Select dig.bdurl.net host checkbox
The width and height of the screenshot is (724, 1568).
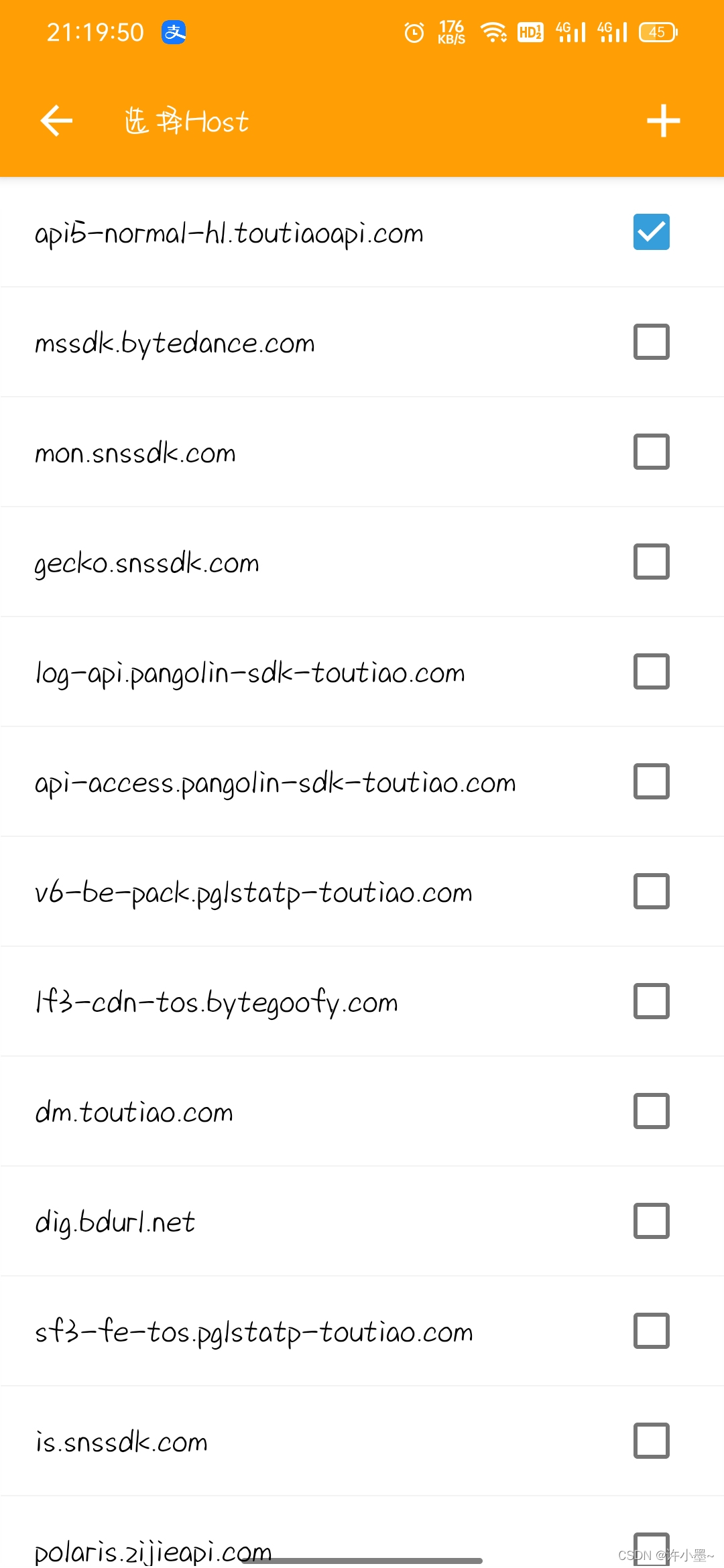pyautogui.click(x=651, y=1221)
